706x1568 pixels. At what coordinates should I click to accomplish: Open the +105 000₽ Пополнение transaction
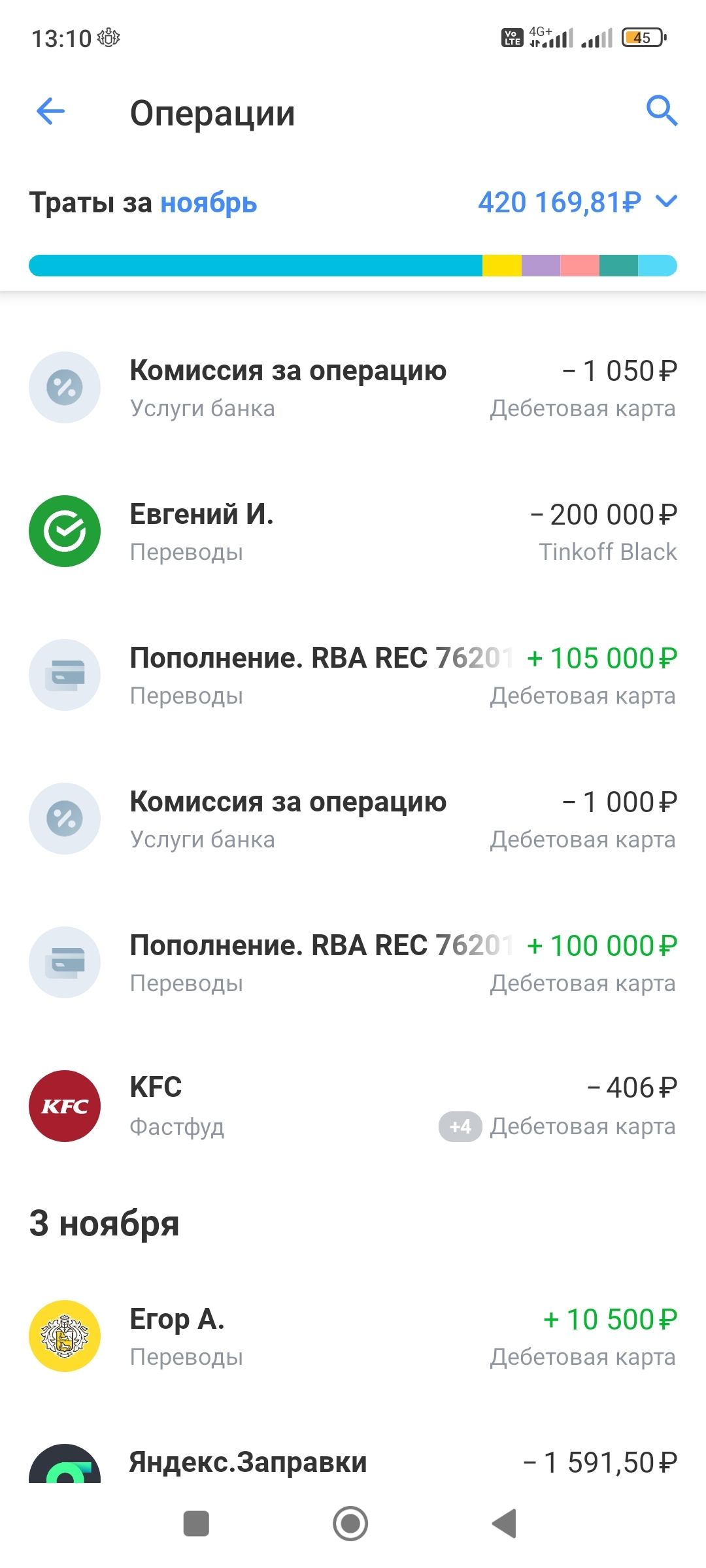click(353, 676)
